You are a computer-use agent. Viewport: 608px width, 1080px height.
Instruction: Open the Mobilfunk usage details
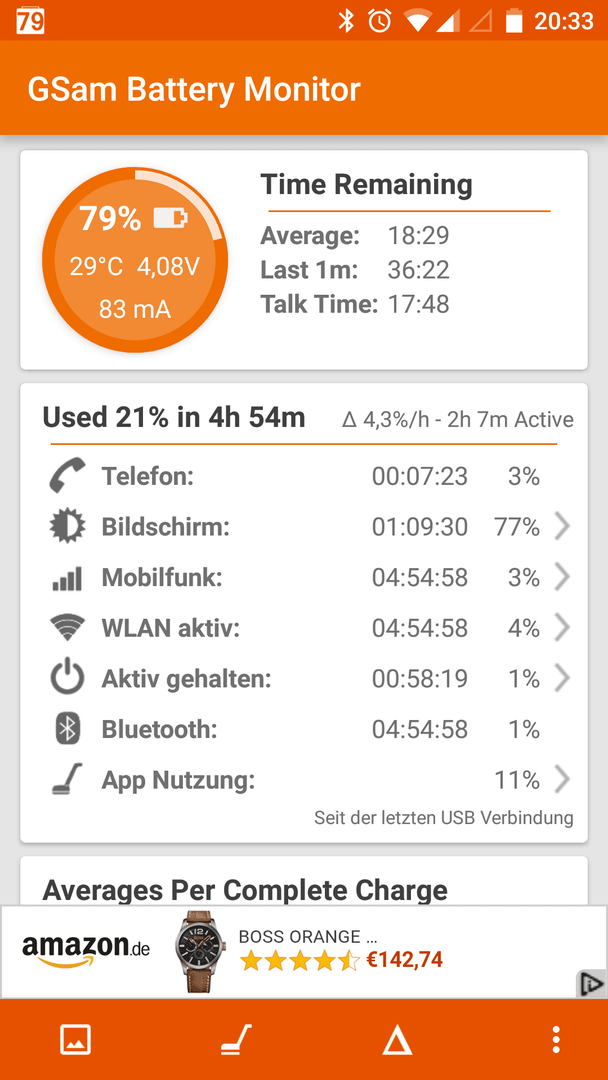tap(304, 577)
